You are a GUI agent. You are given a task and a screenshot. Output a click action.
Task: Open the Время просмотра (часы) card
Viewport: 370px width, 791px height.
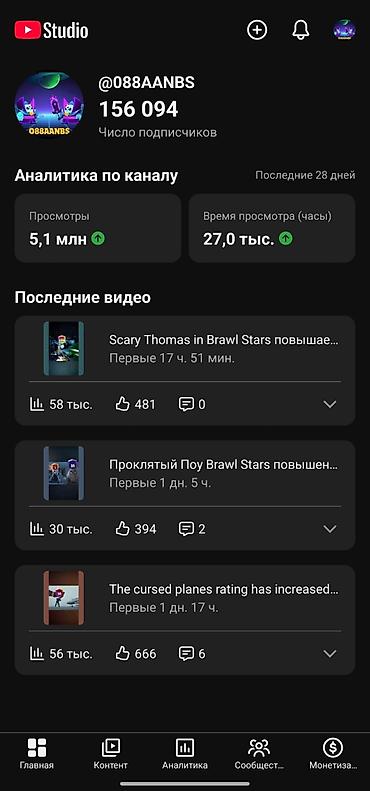272,228
